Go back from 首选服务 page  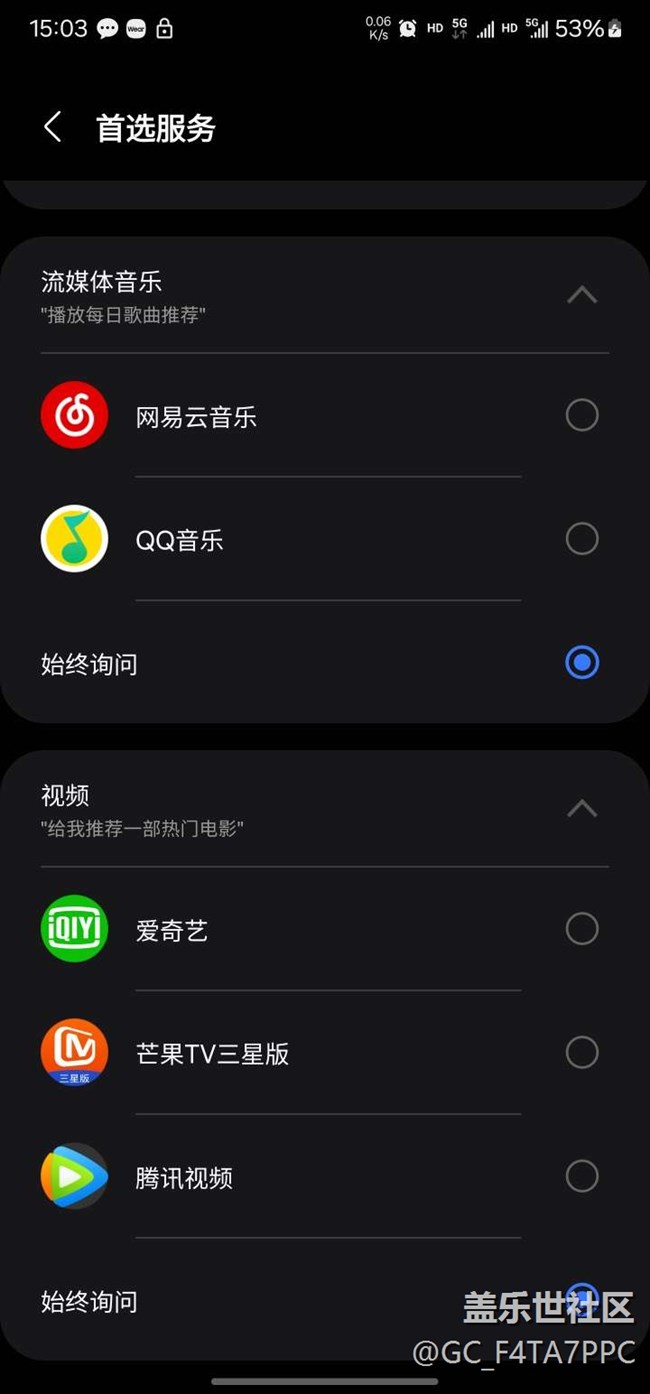52,127
